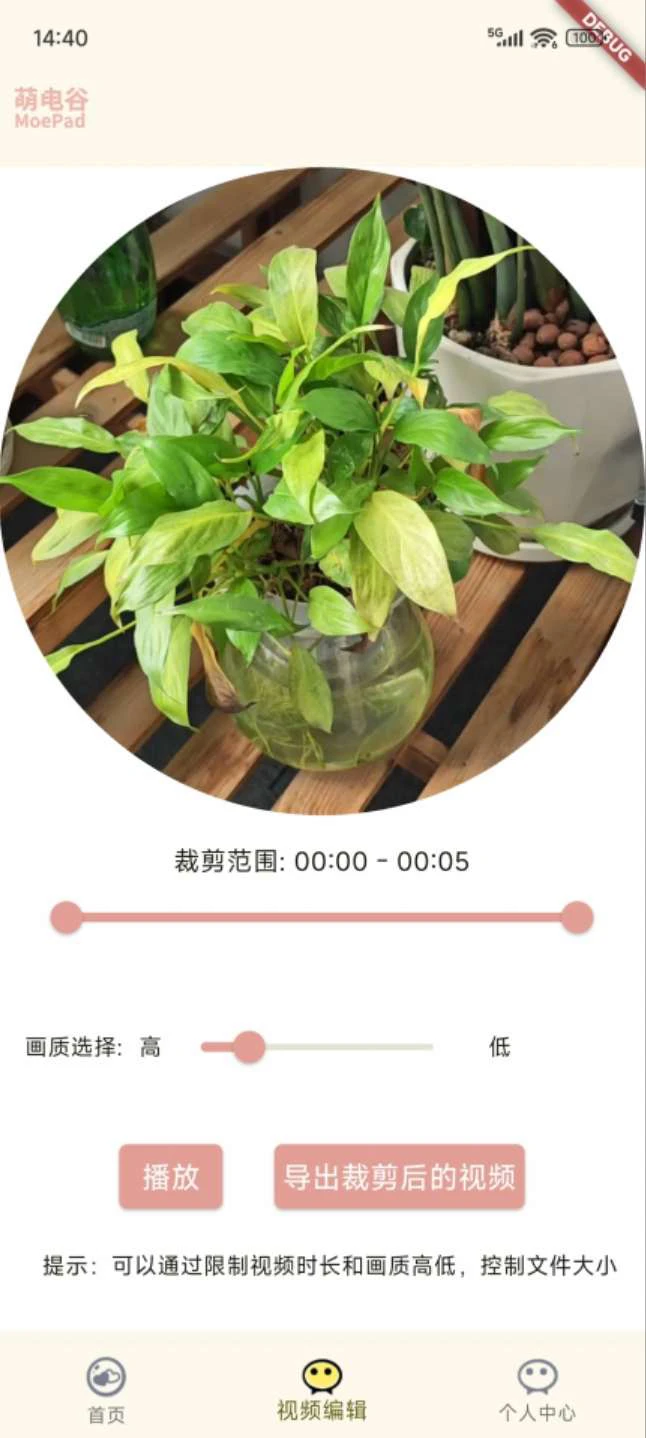Viewport: 646px width, 1438px height.
Task: Tap the end handle of 裁剪范围 slider
Action: (x=577, y=917)
